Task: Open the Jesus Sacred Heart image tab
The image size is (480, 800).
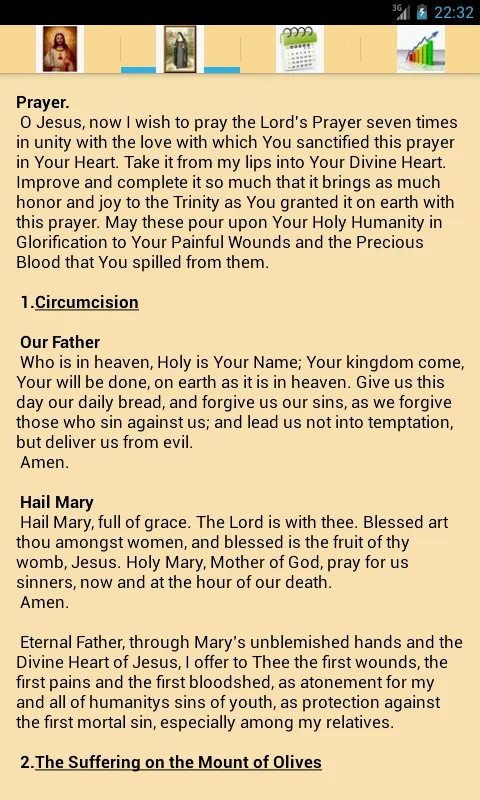Action: [x=60, y=49]
